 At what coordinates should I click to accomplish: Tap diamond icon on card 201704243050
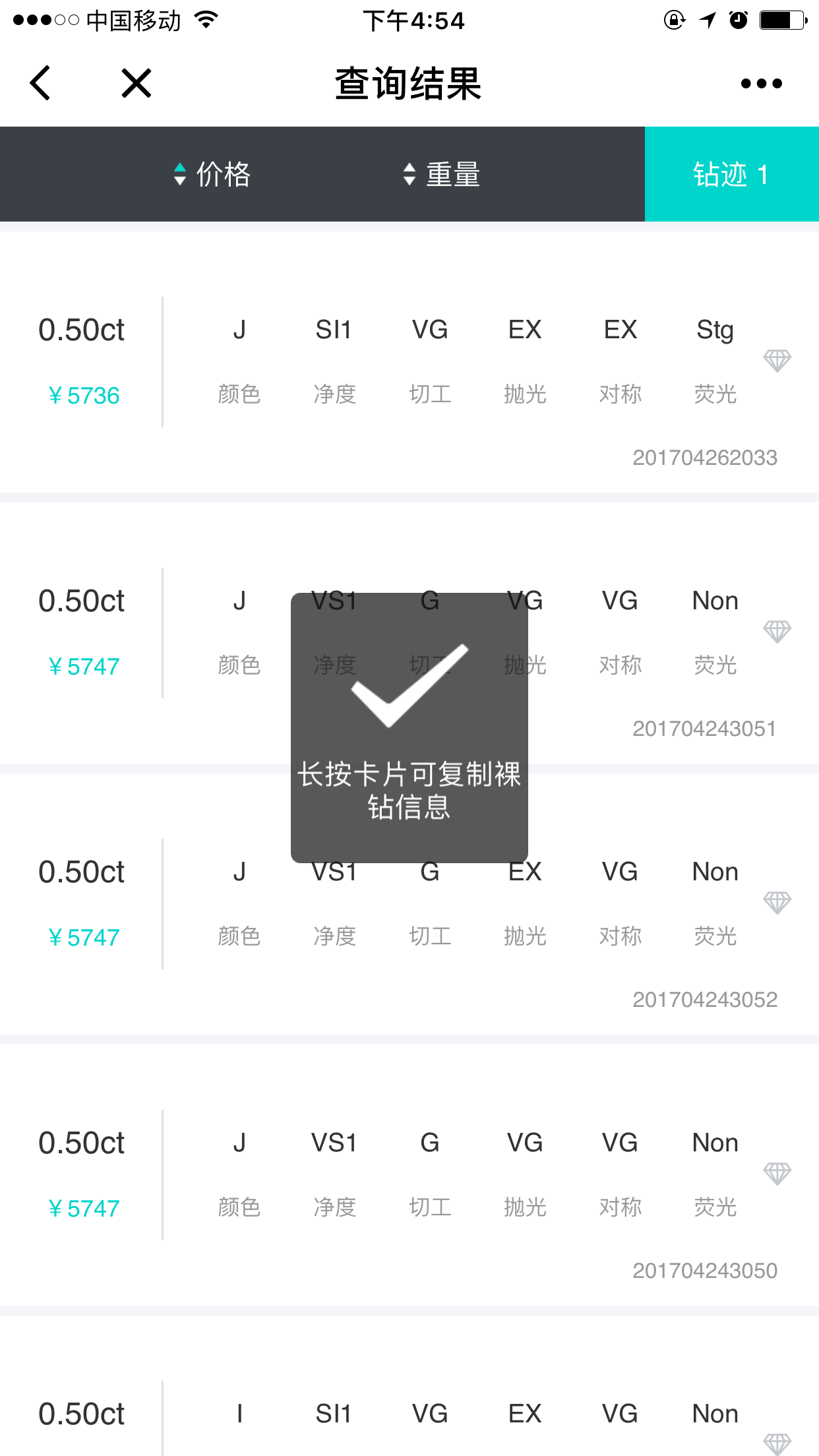[777, 1174]
